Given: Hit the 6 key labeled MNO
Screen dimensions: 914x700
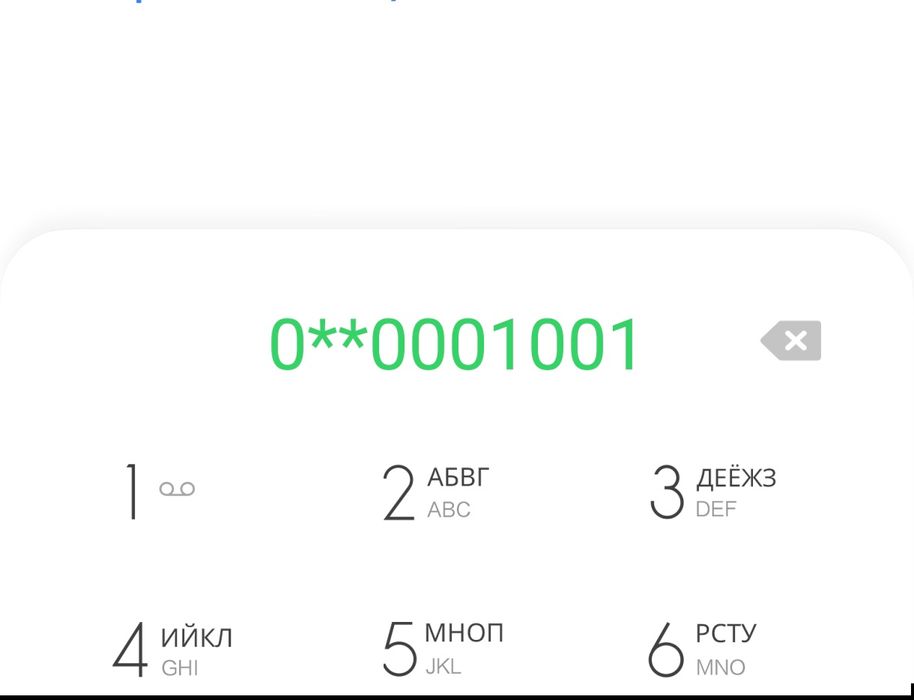Looking at the screenshot, I should pyautogui.click(x=710, y=649).
